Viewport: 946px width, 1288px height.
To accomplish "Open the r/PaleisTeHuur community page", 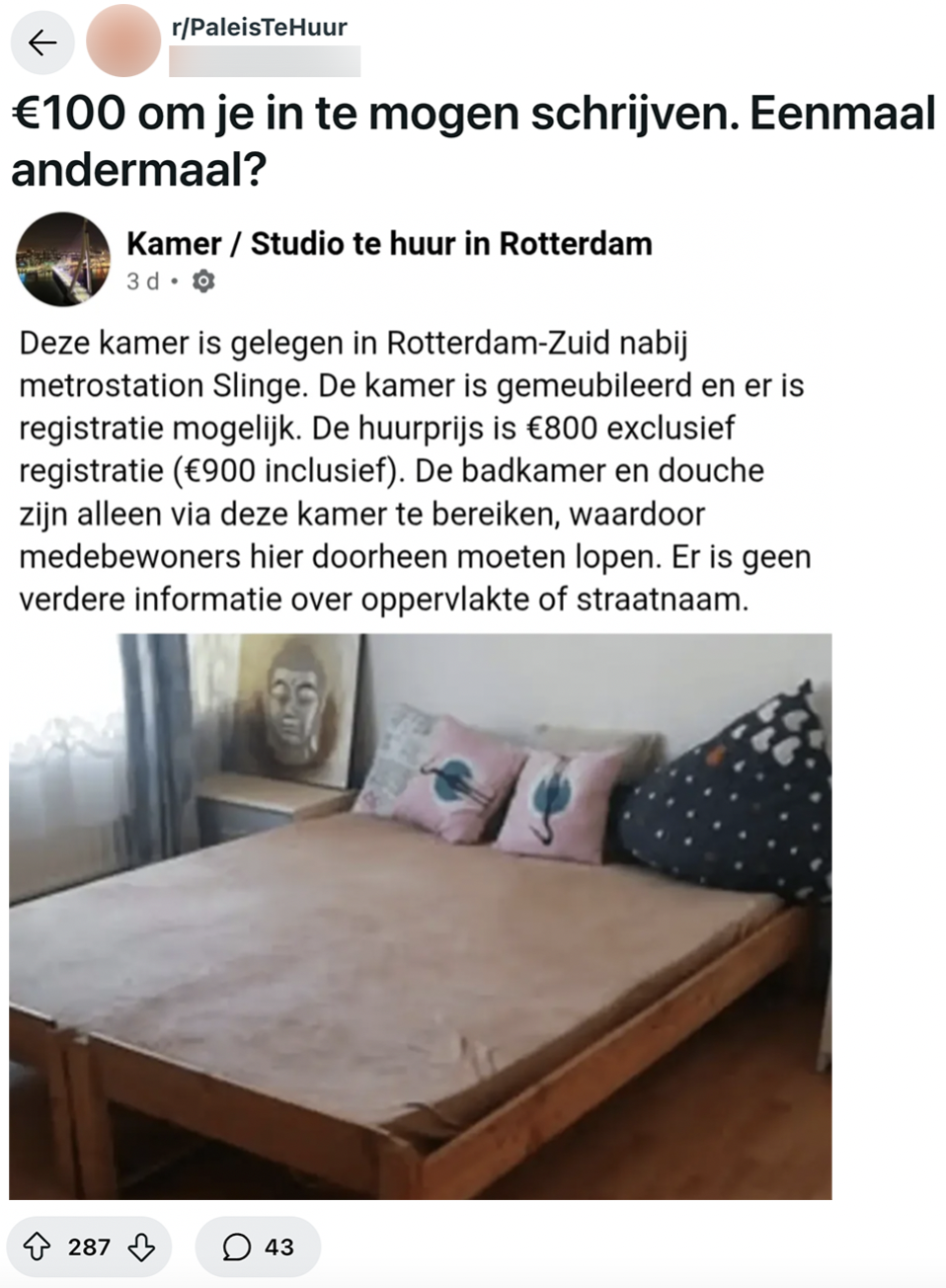I will click(x=259, y=28).
